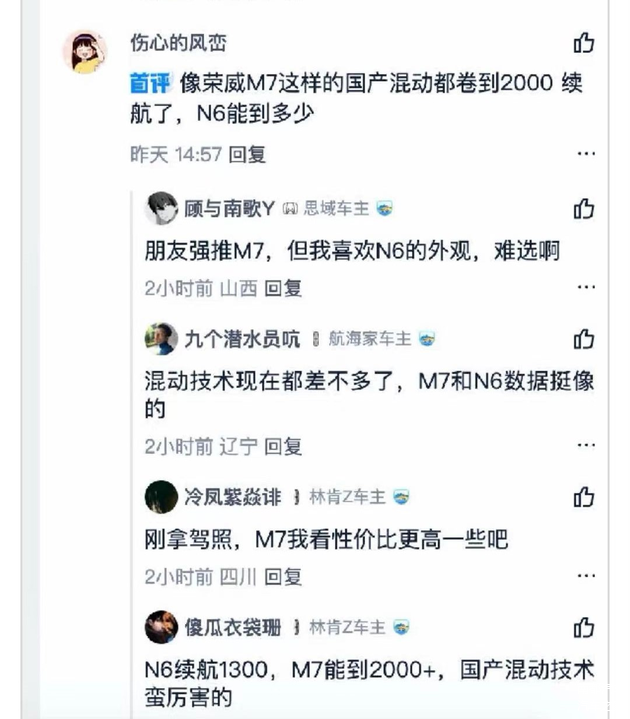Like the reply by 顾与南歌Y
This screenshot has height=719, width=630.
click(x=584, y=208)
